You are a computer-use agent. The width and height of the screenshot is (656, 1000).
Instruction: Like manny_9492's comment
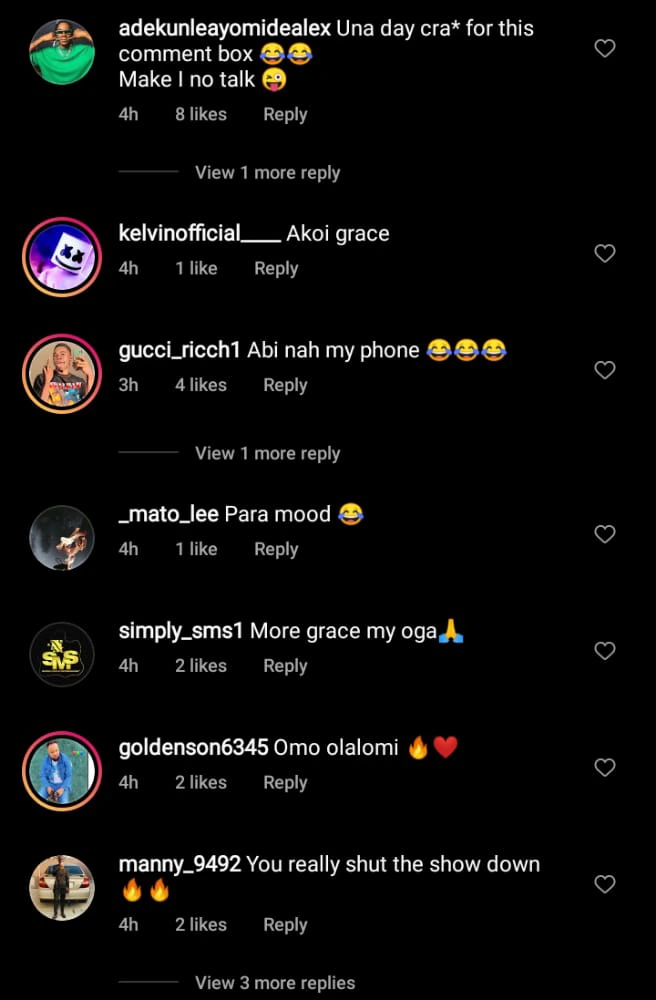(605, 884)
